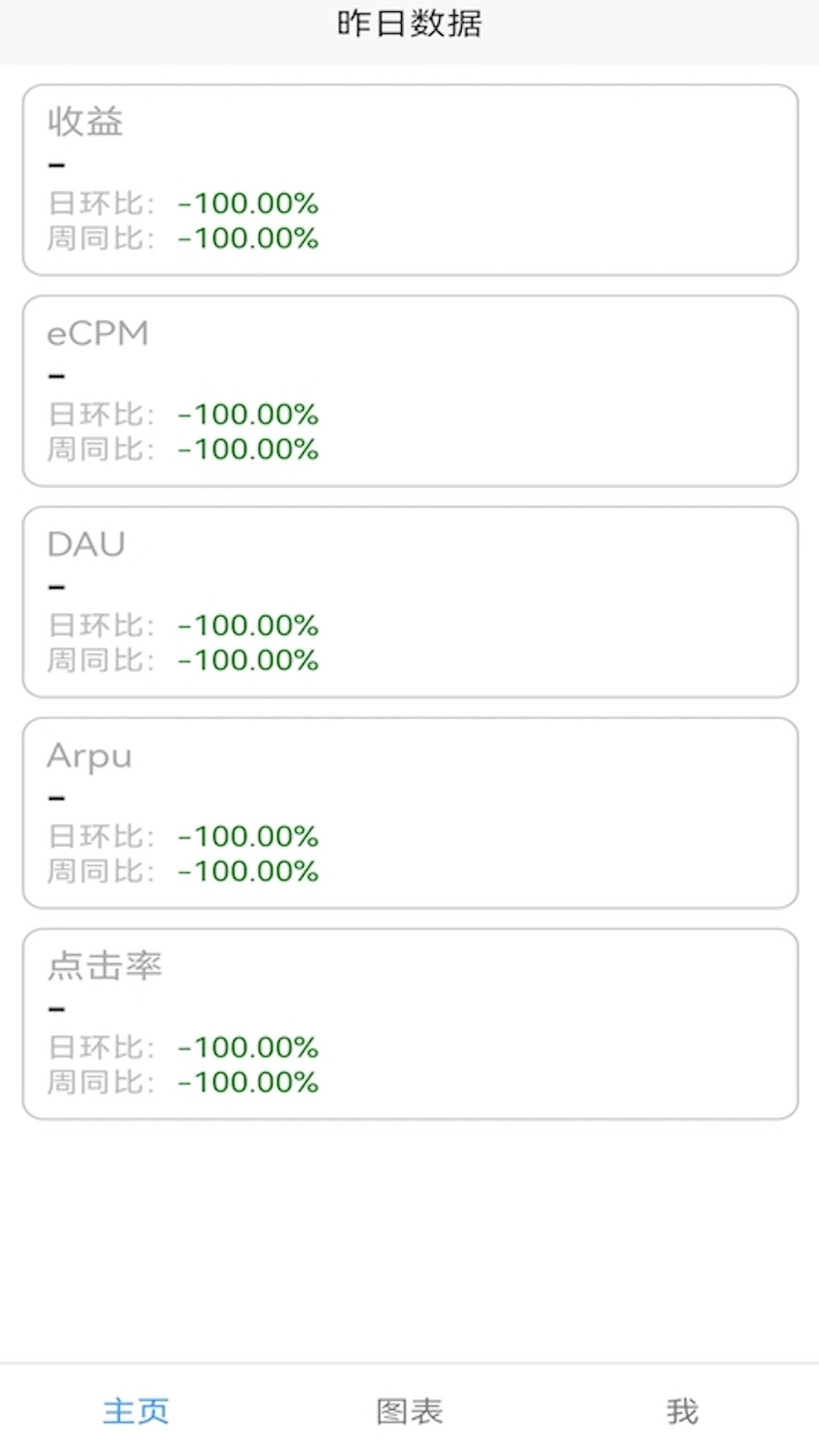Image resolution: width=819 pixels, height=1456 pixels.
Task: Click the DAU 日环比 percentage
Action: coord(247,625)
